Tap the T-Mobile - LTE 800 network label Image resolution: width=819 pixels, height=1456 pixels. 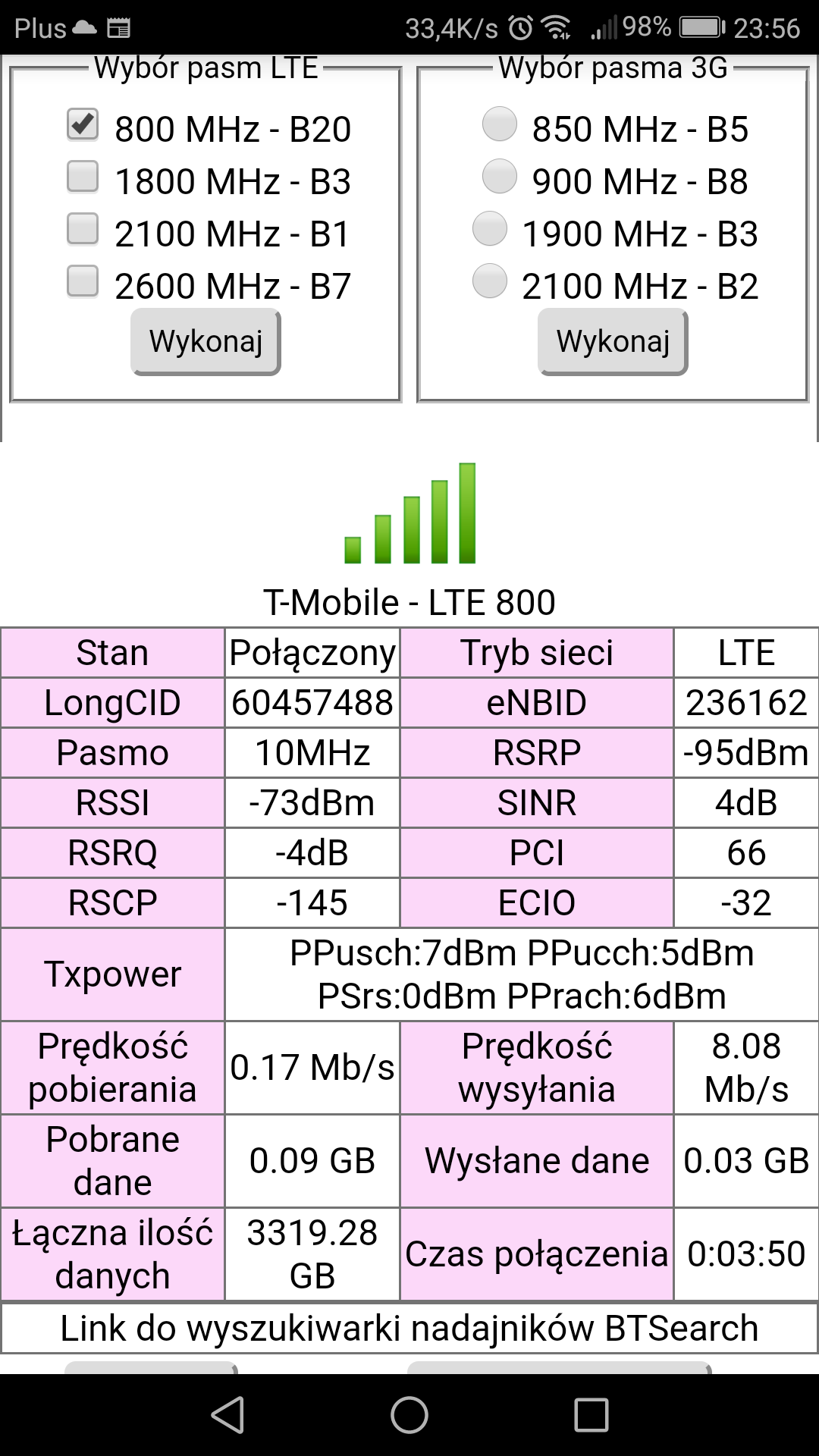point(409,603)
